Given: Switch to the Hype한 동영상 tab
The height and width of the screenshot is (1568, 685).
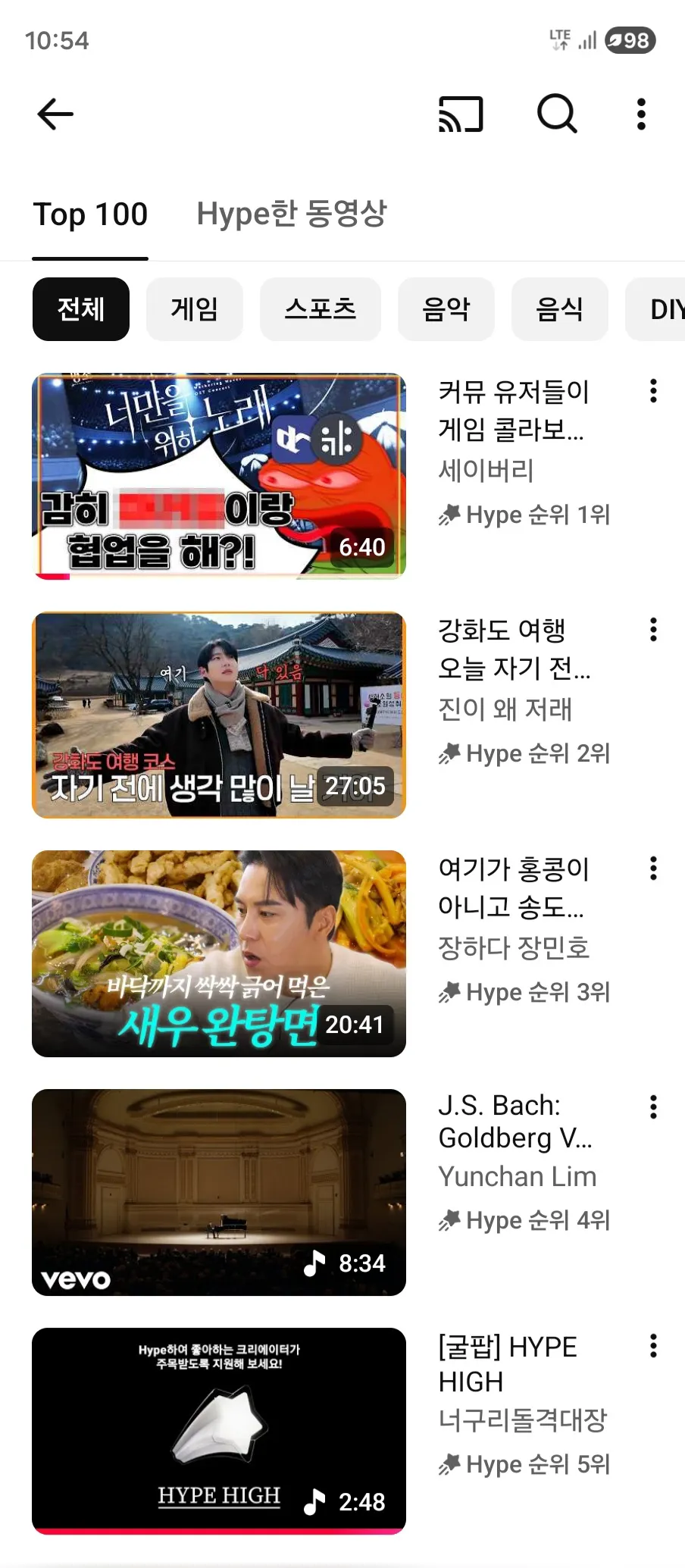Looking at the screenshot, I should [292, 214].
